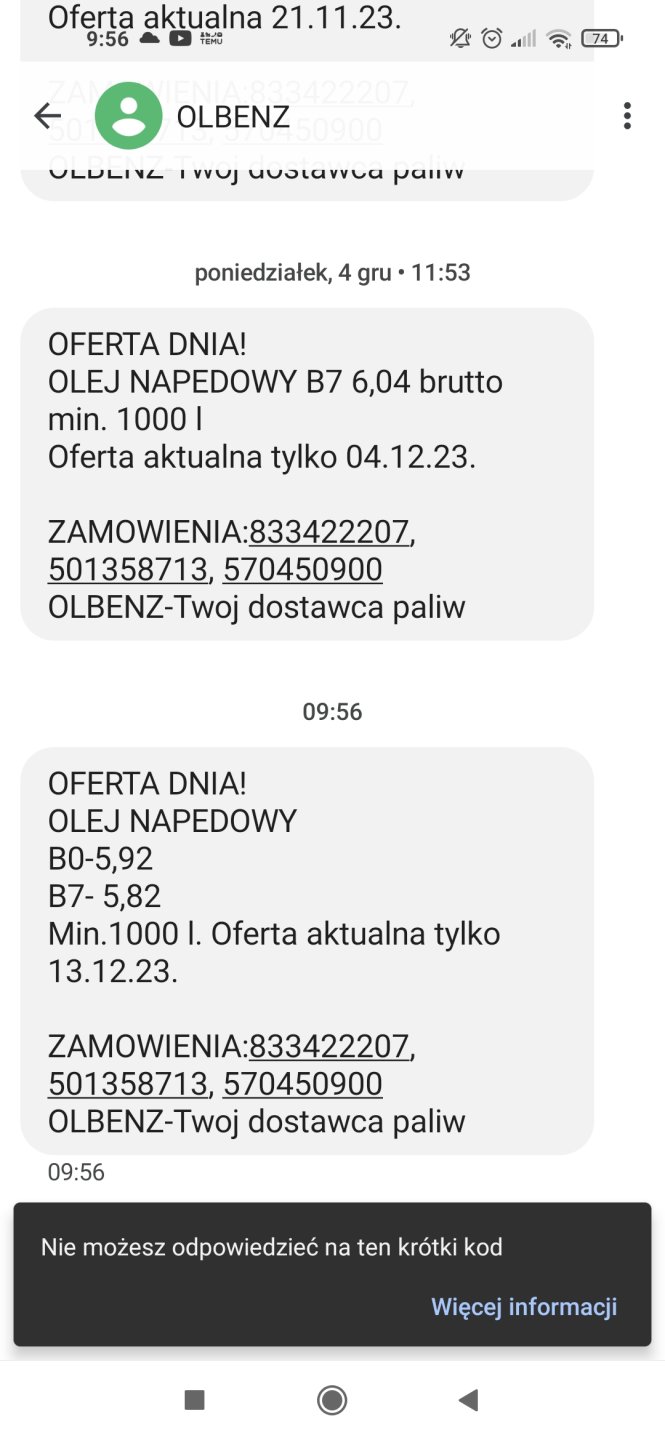
Task: Open the OLBENZ contact avatar
Action: [128, 116]
